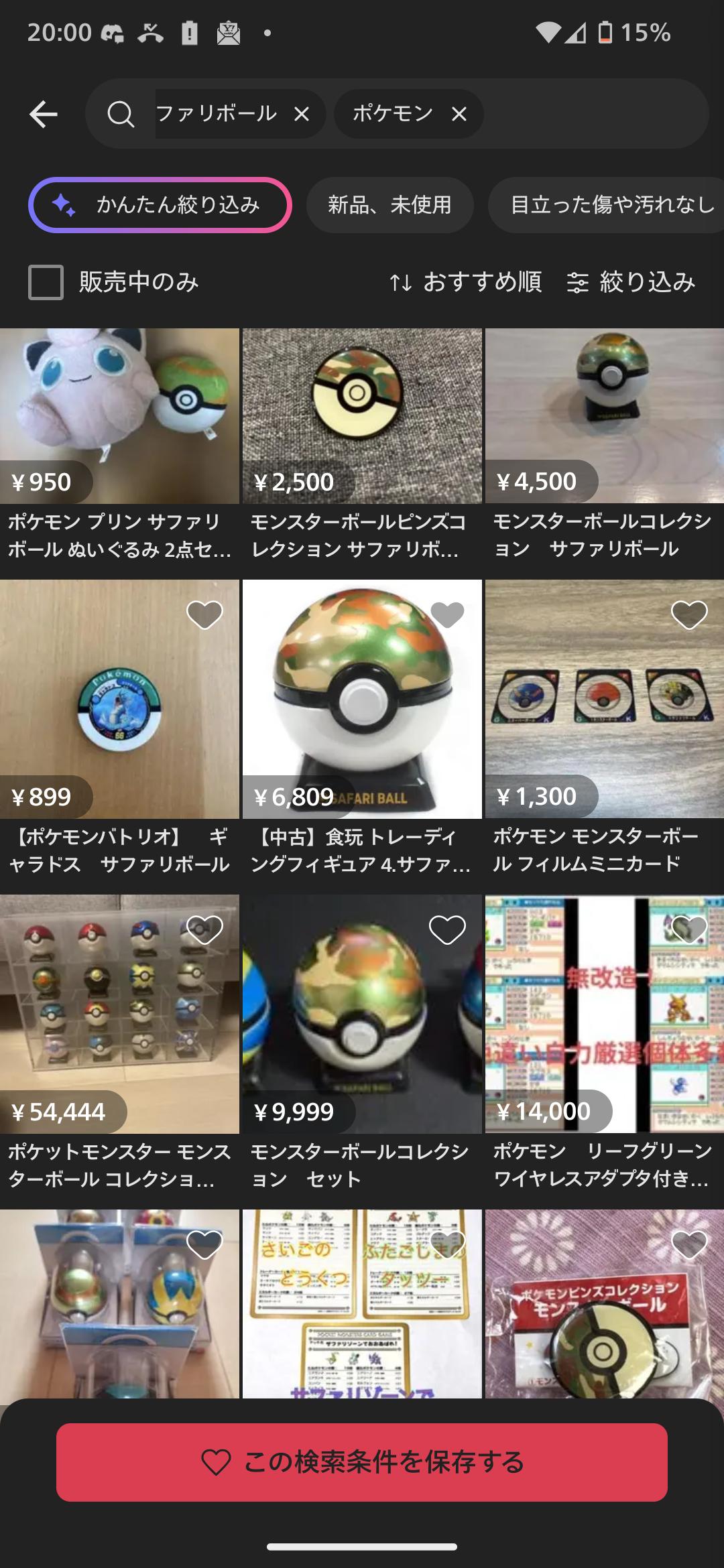Select the 新品、未使用 filter chip
Image resolution: width=724 pixels, height=1568 pixels.
390,204
